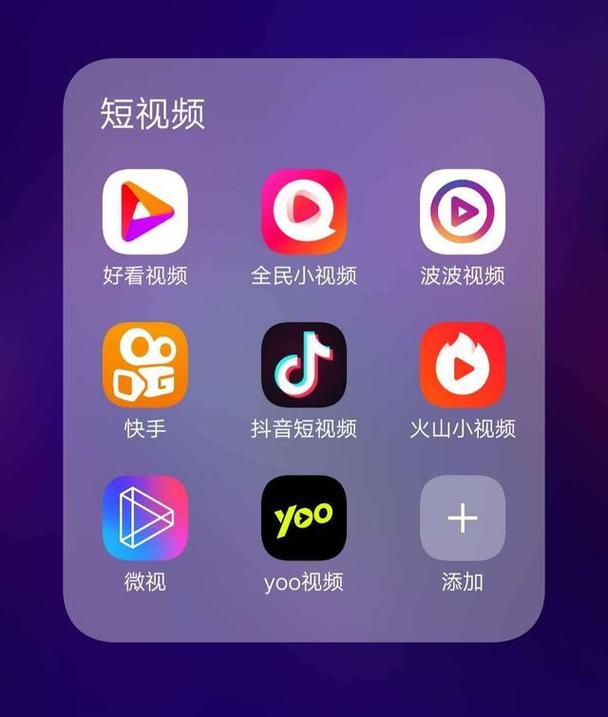Open the 微视 app
Viewport: 608px width, 717px height.
coord(145,518)
